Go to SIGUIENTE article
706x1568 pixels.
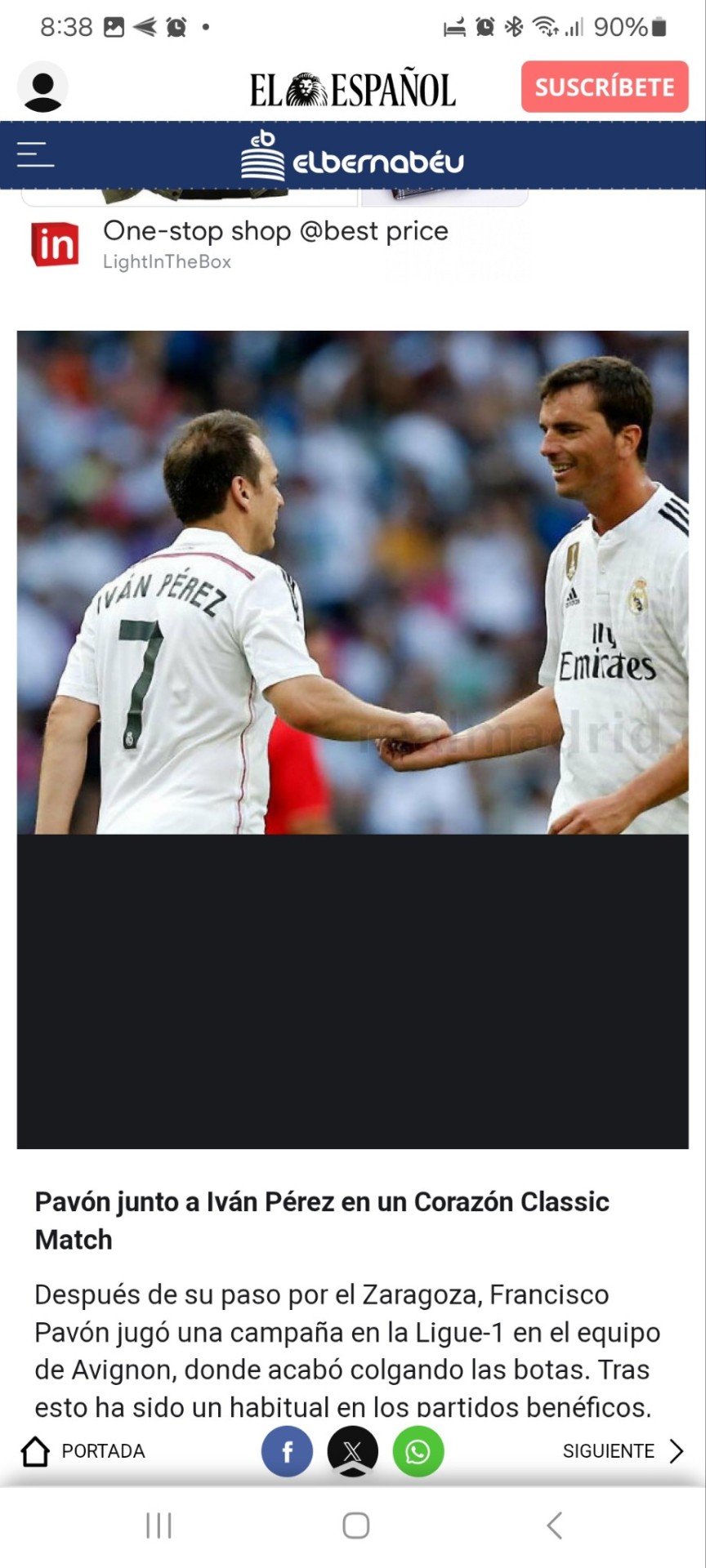coord(623,1451)
